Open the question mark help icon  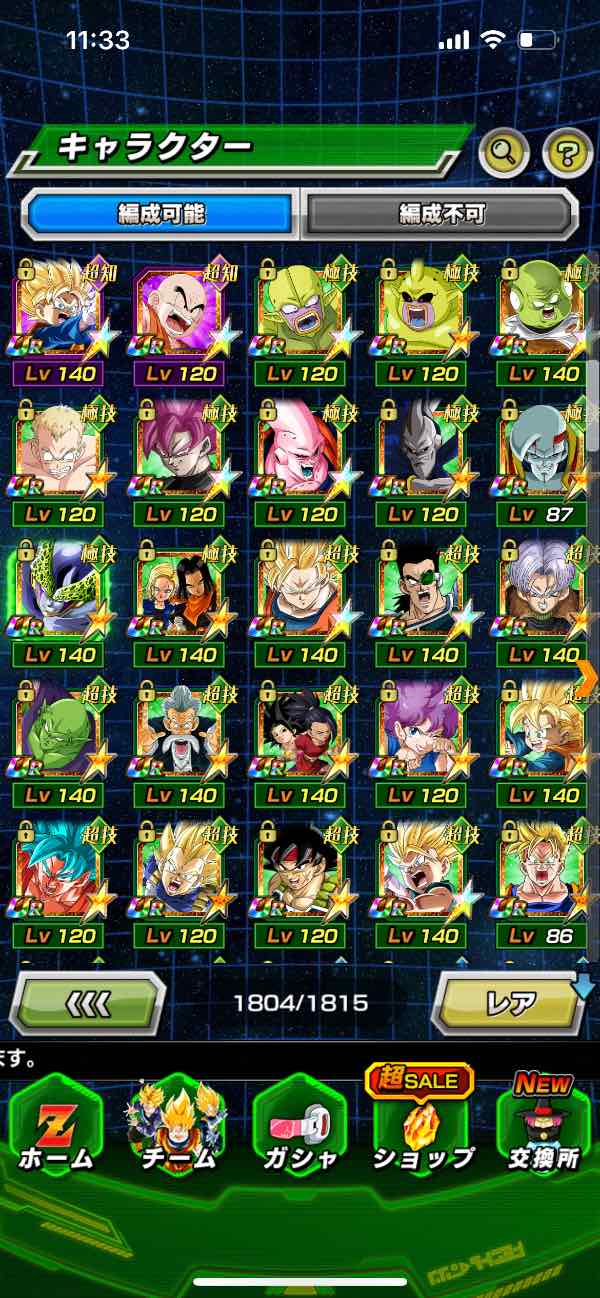point(567,152)
